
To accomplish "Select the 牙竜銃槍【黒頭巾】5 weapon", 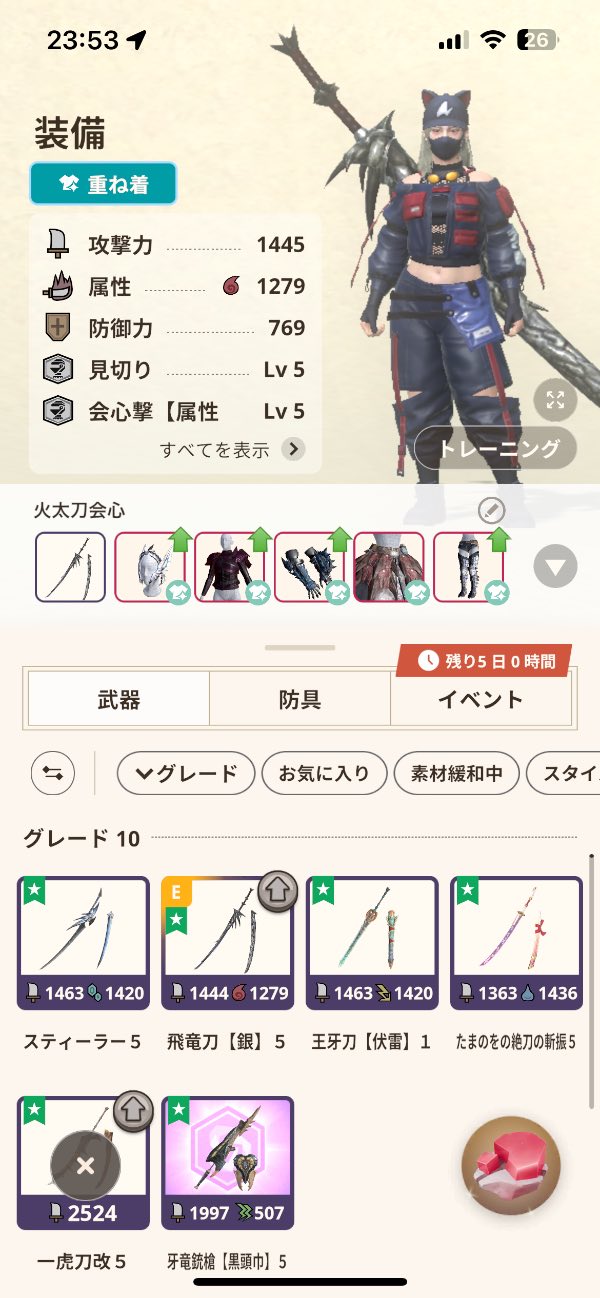I will click(x=227, y=1163).
